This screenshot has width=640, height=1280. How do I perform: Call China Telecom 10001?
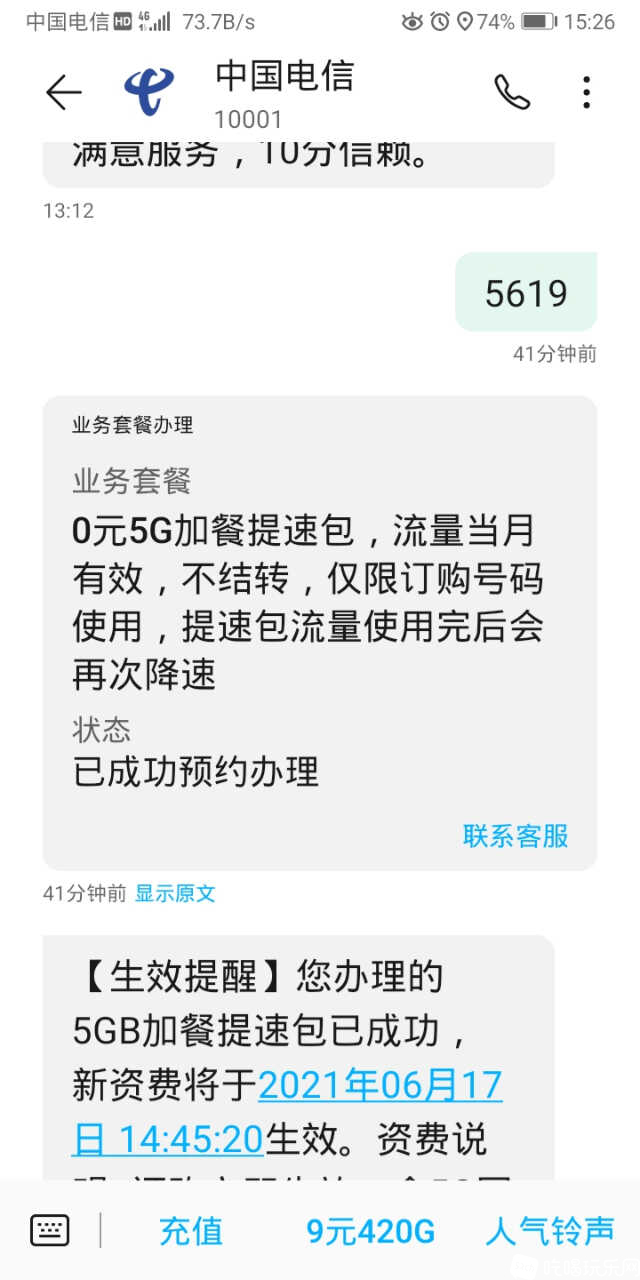coord(512,93)
